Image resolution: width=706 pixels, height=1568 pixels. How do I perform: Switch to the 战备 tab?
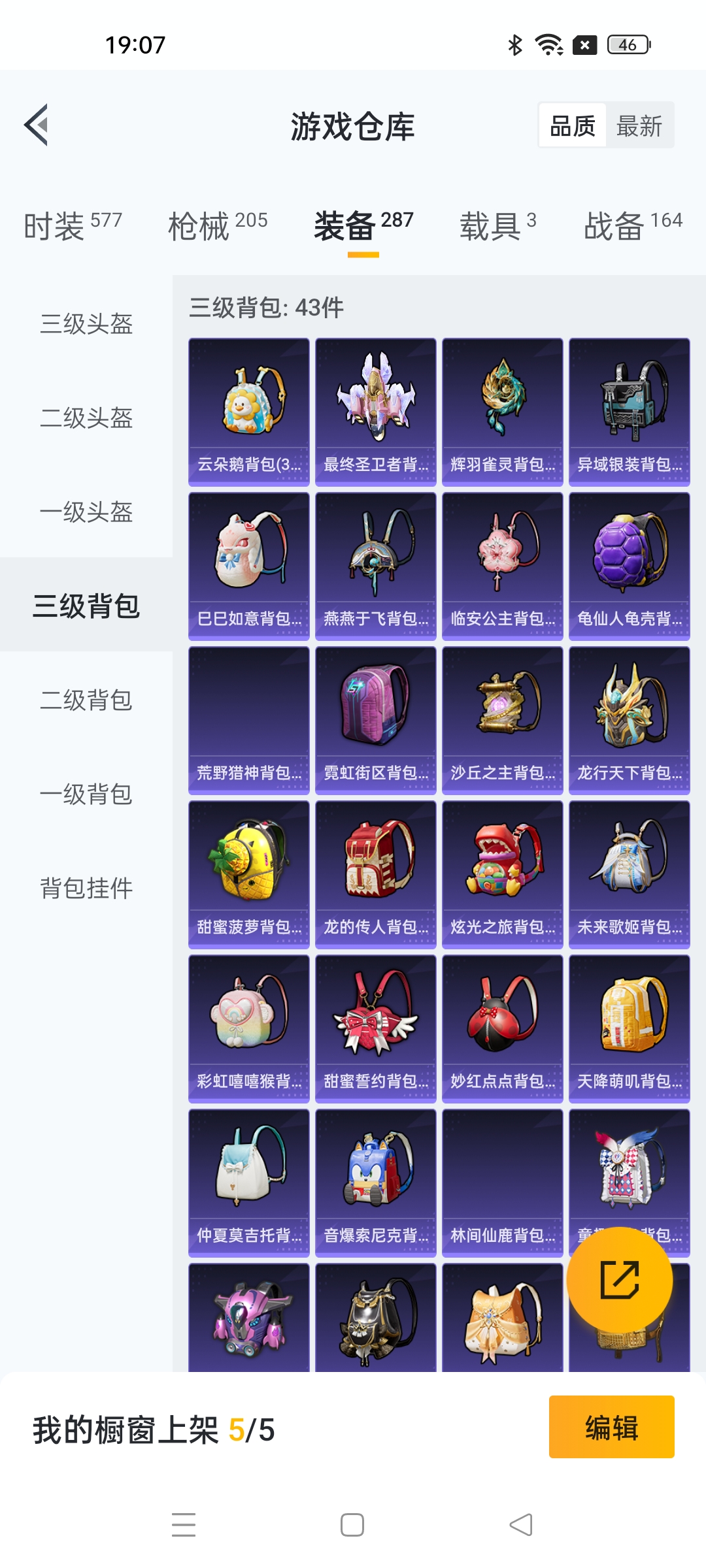tap(632, 226)
